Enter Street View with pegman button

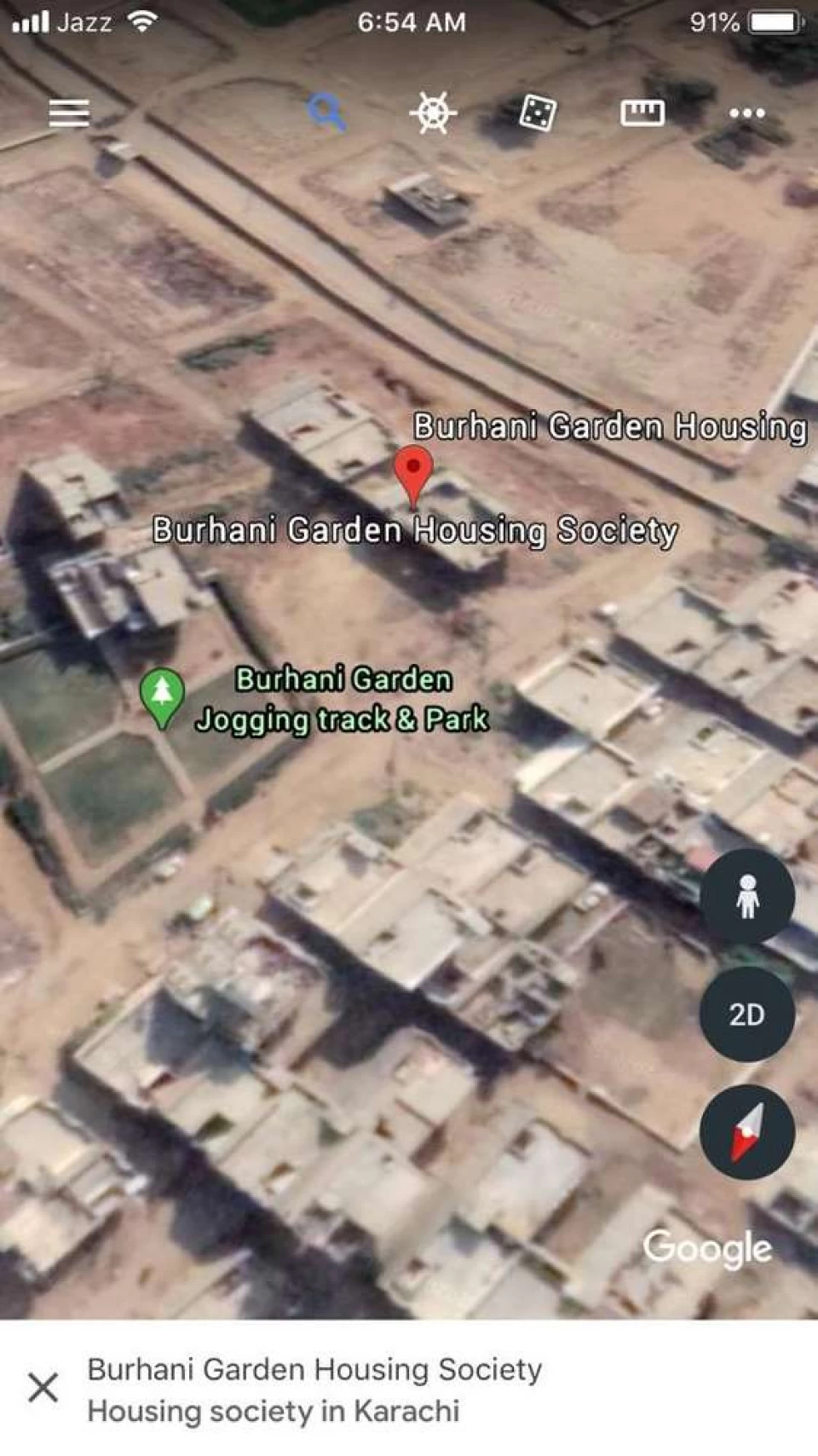tap(747, 896)
